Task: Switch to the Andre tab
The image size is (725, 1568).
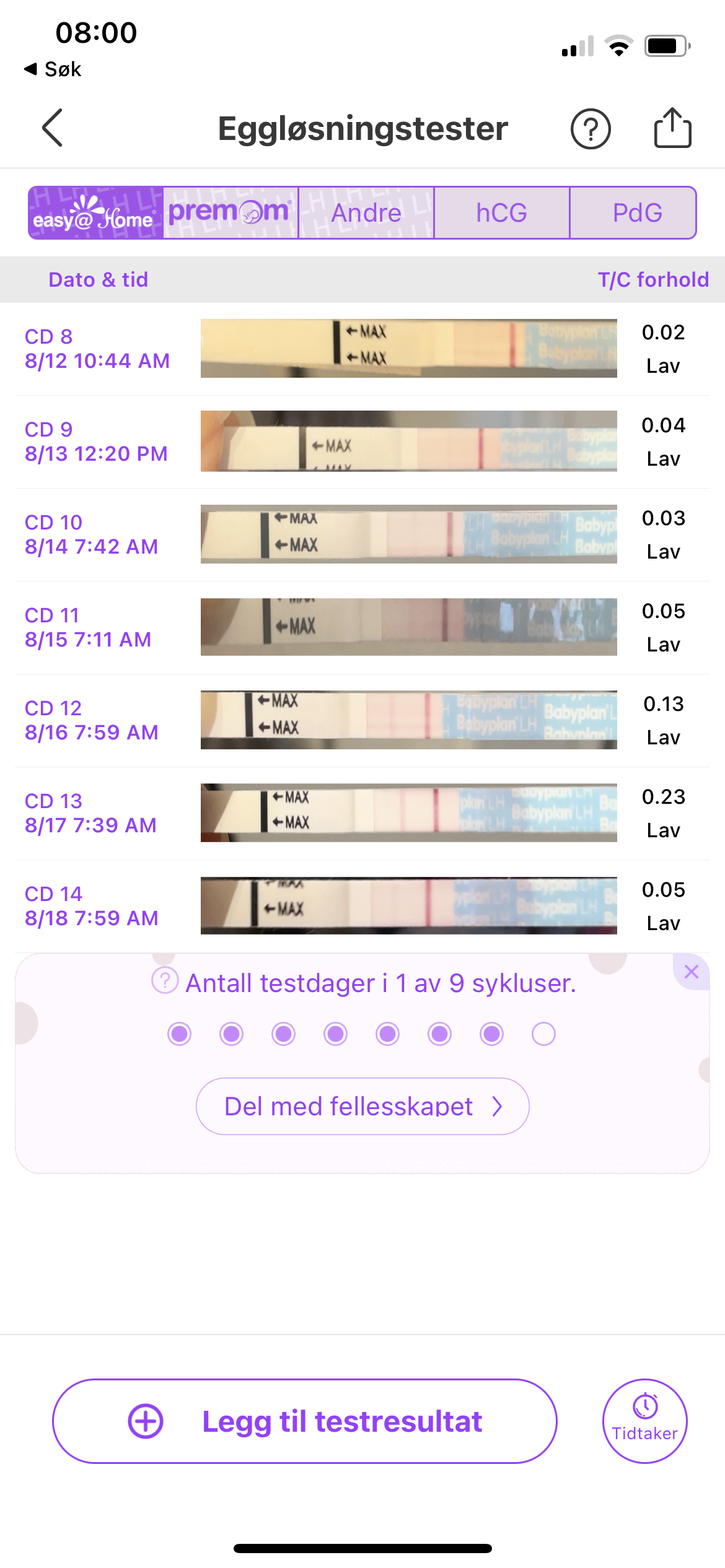Action: [x=366, y=213]
